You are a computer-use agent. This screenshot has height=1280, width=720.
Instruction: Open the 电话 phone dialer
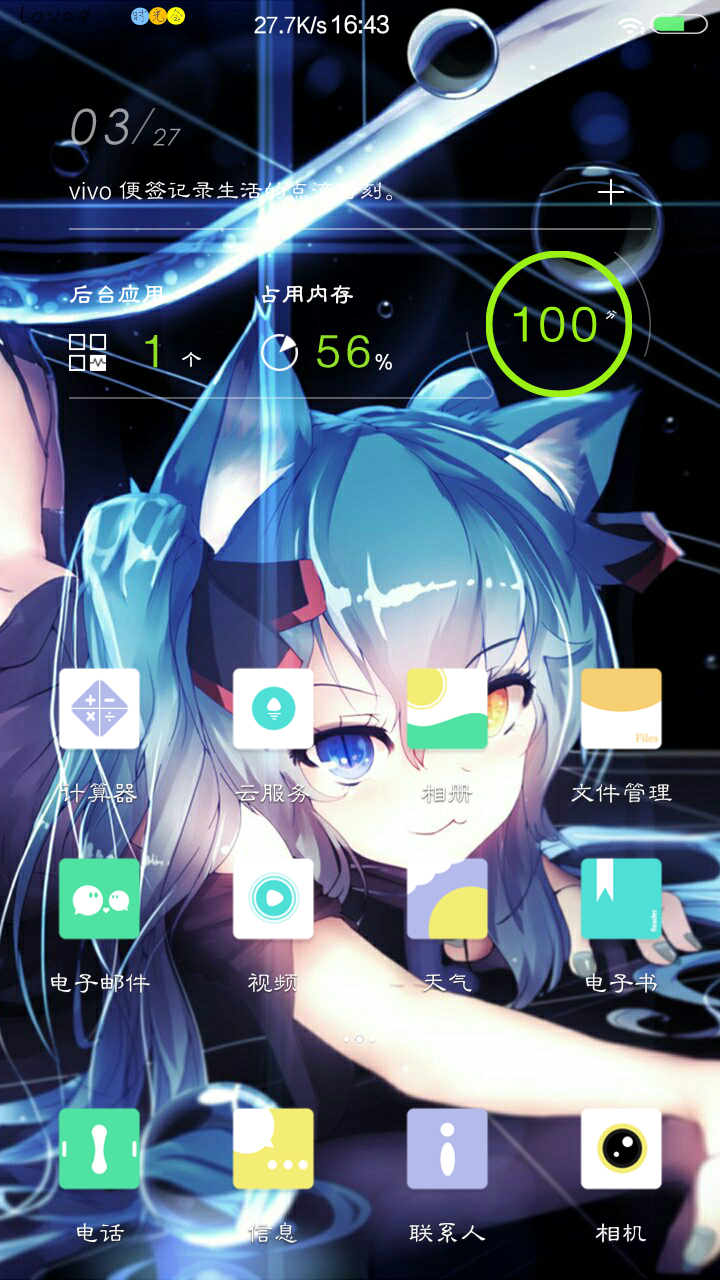click(99, 1148)
